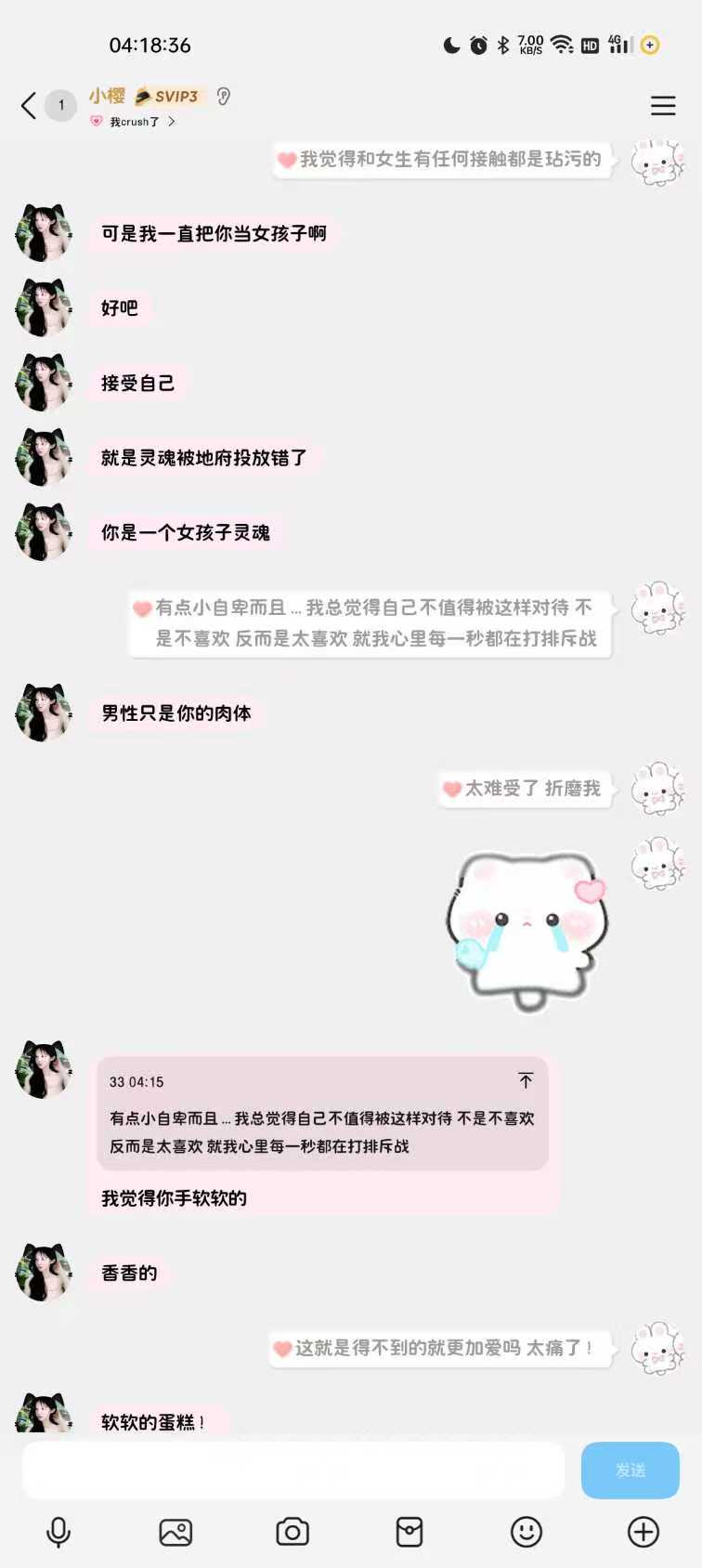The image size is (702, 1568).
Task: Open the image gallery picker
Action: (x=175, y=1532)
